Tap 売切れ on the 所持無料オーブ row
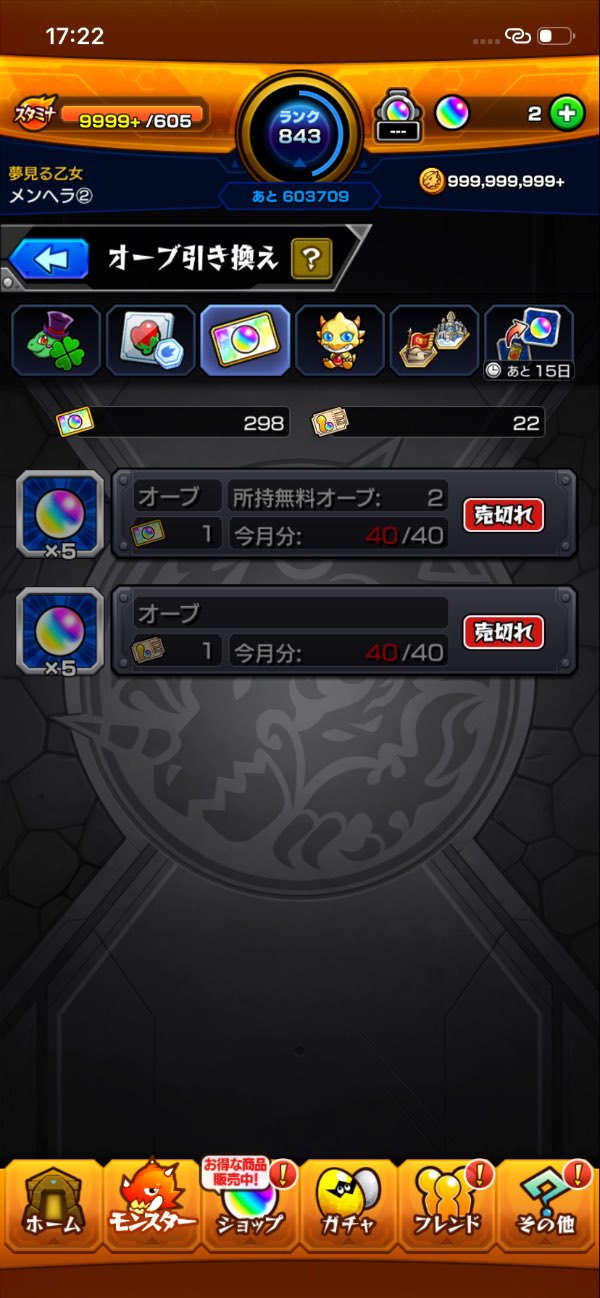This screenshot has width=600, height=1298. tap(503, 514)
